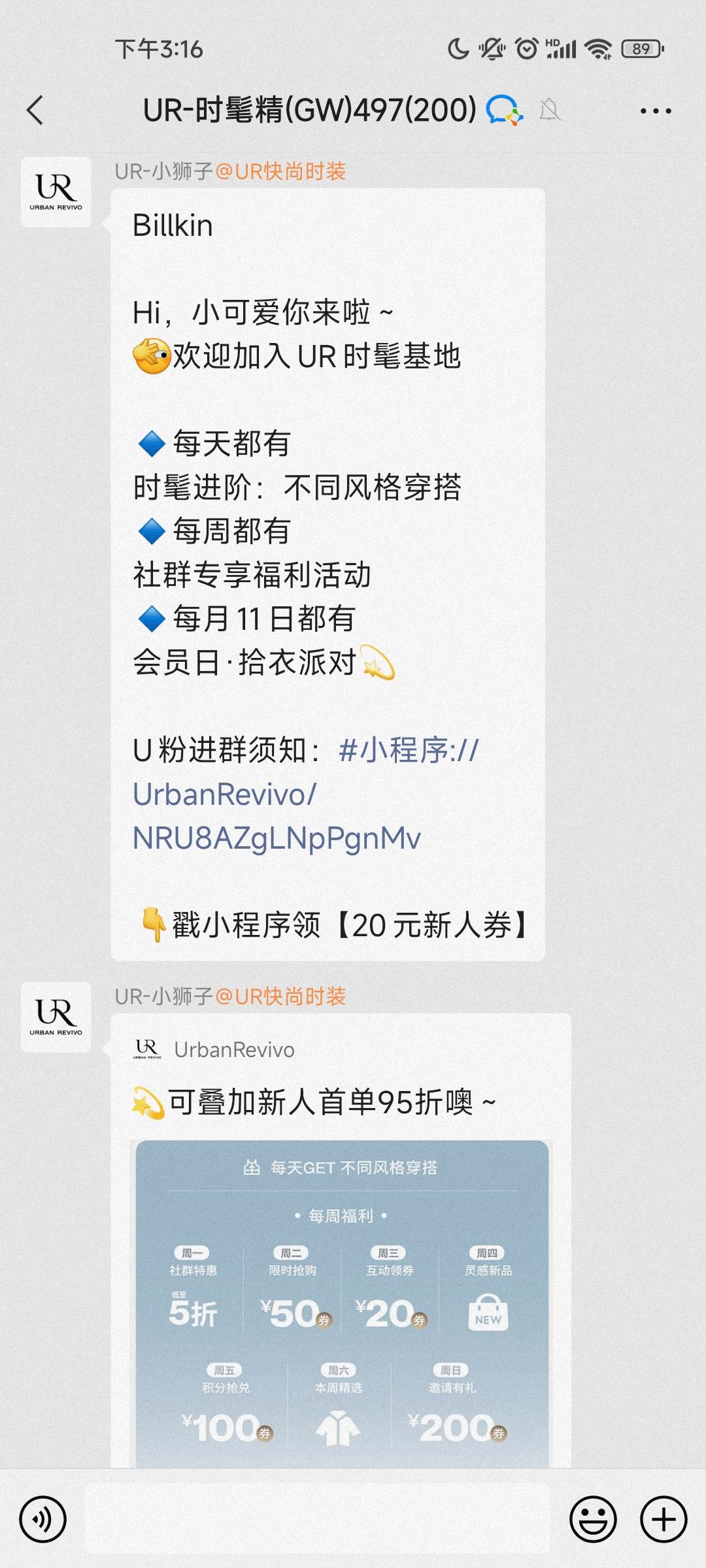Tap the do-not-disturb moon icon in status bar
This screenshot has height=1568, width=706.
click(458, 48)
